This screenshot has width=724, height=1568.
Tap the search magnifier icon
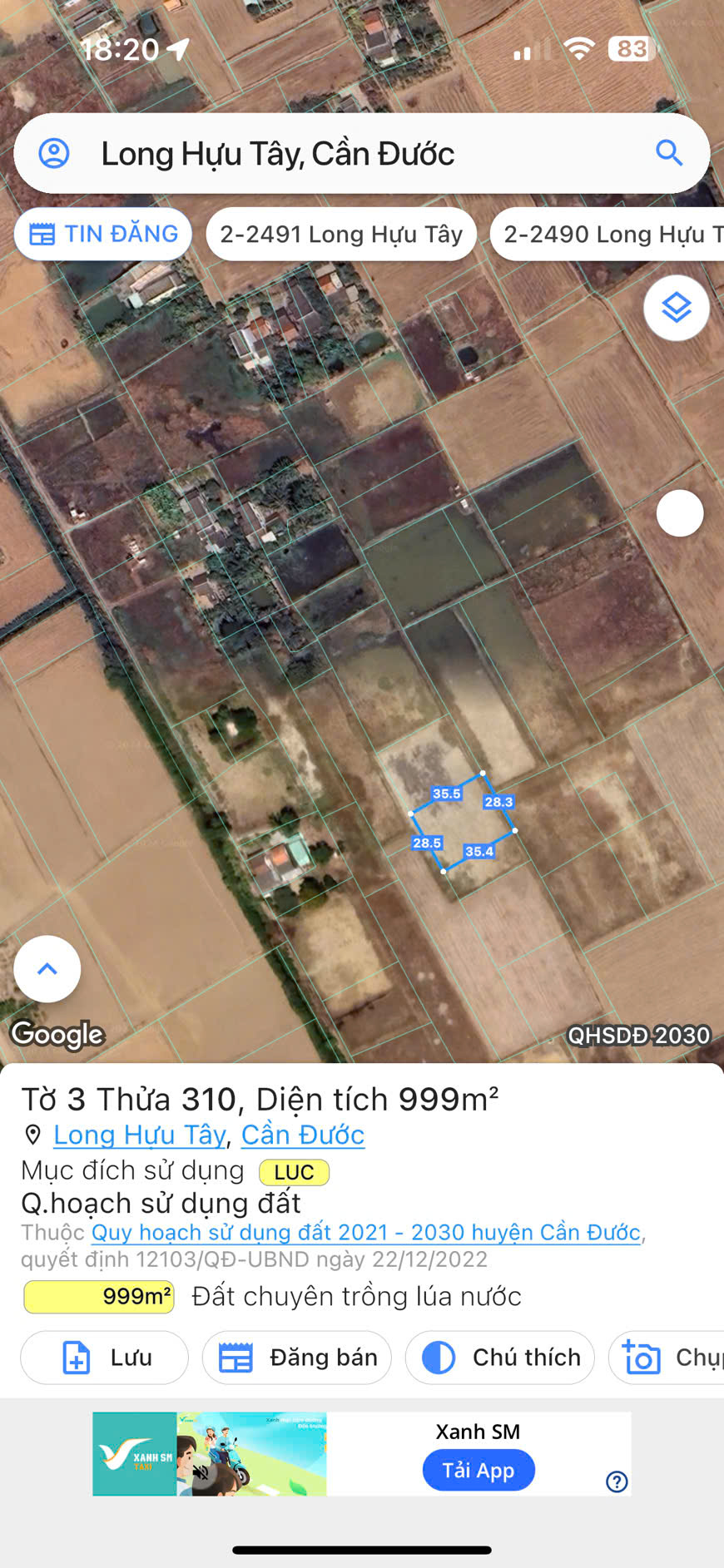pyautogui.click(x=669, y=153)
